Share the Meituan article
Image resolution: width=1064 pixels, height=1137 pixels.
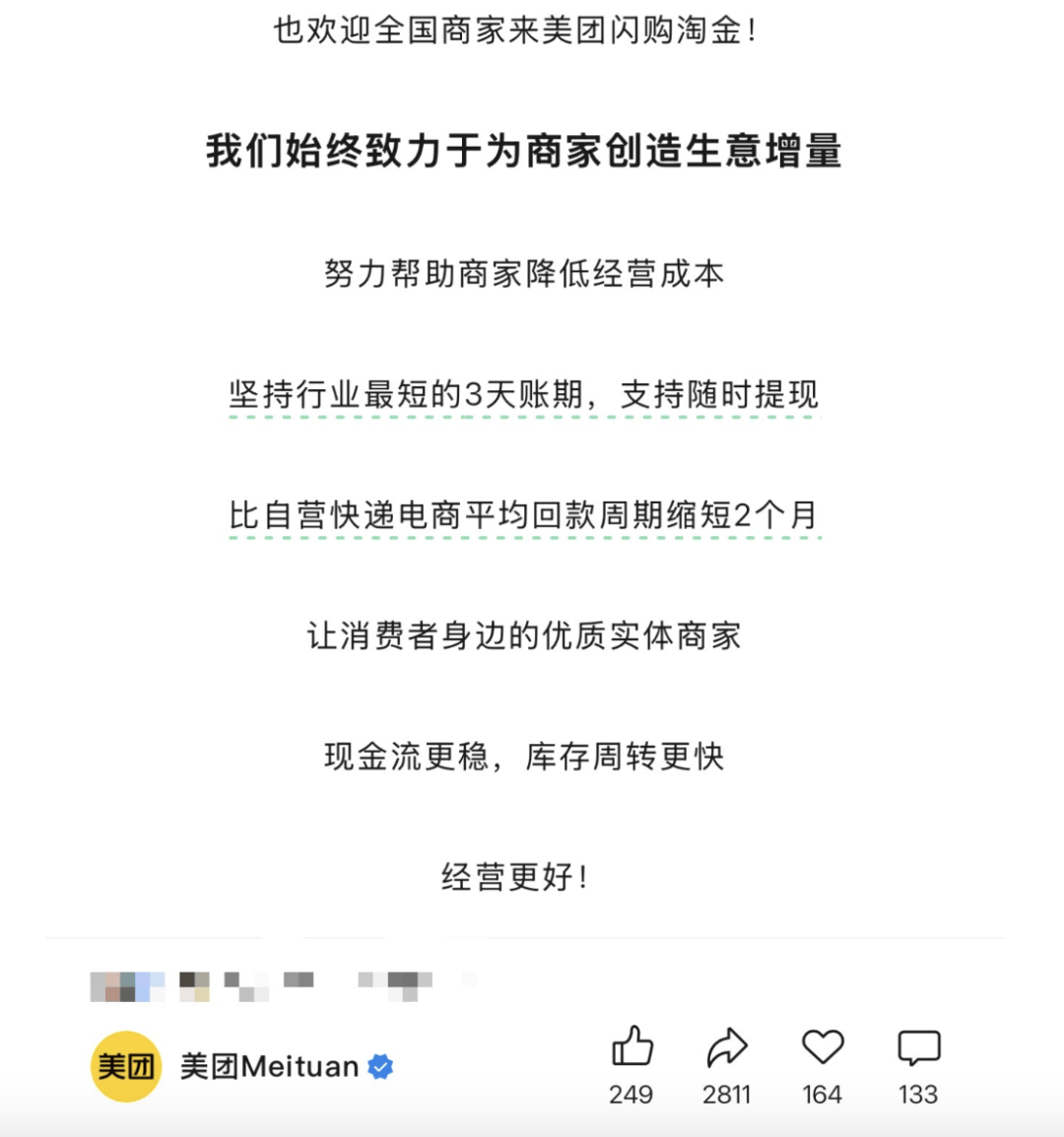[x=727, y=1048]
